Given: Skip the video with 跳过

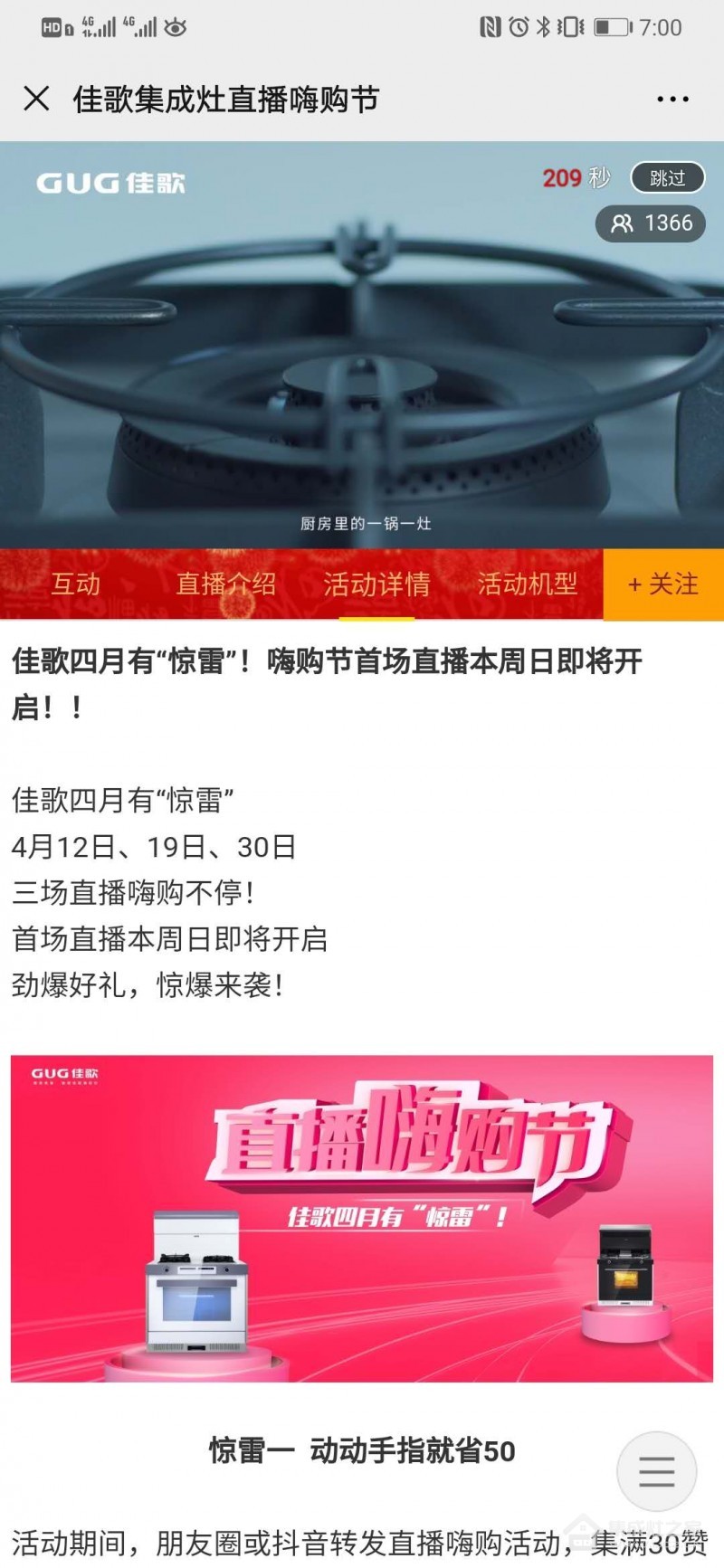Looking at the screenshot, I should [x=668, y=177].
